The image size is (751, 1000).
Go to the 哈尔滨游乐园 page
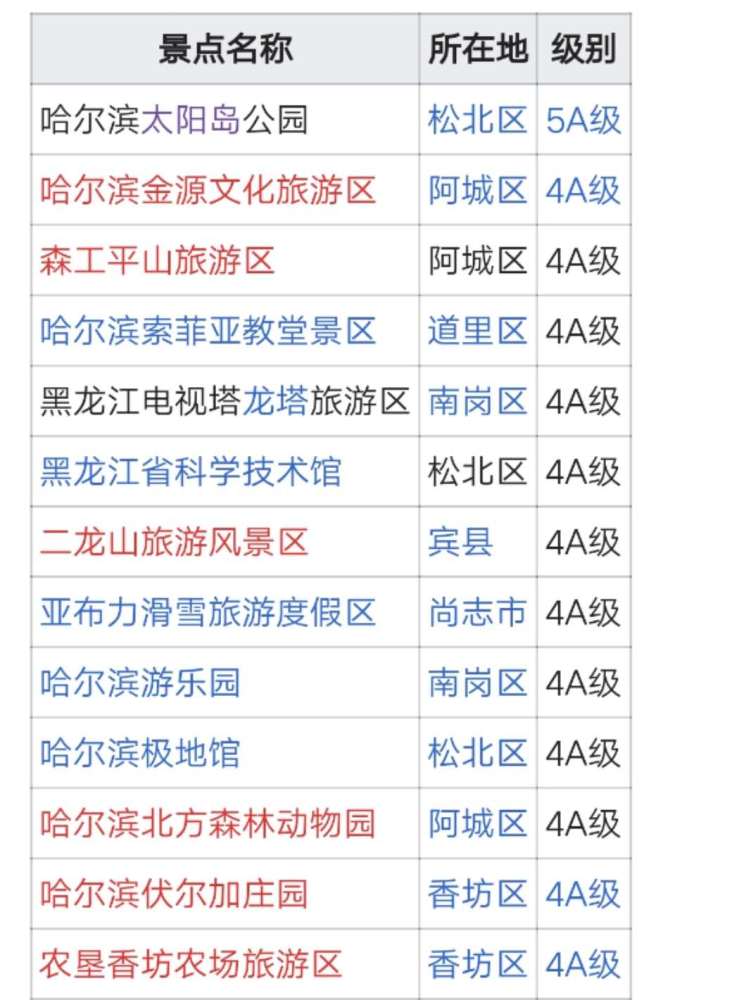(x=140, y=683)
